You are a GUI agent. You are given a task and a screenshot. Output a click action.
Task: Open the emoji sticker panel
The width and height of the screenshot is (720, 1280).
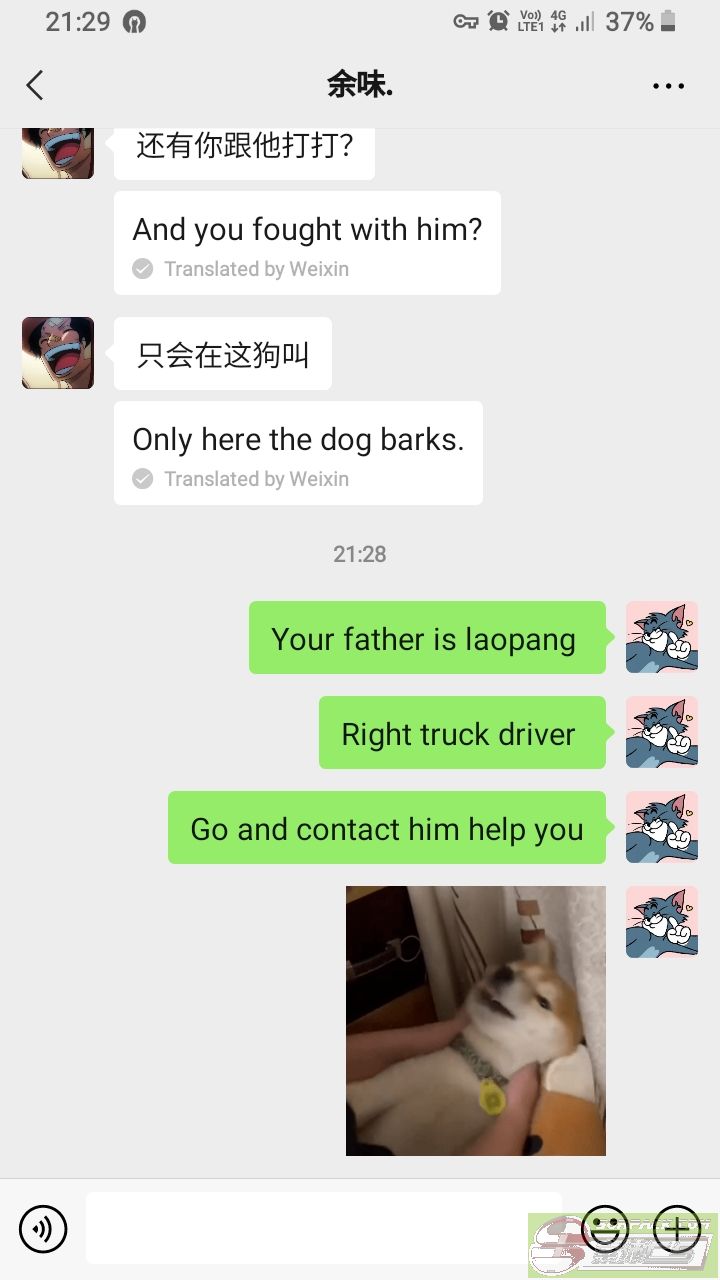(605, 1228)
